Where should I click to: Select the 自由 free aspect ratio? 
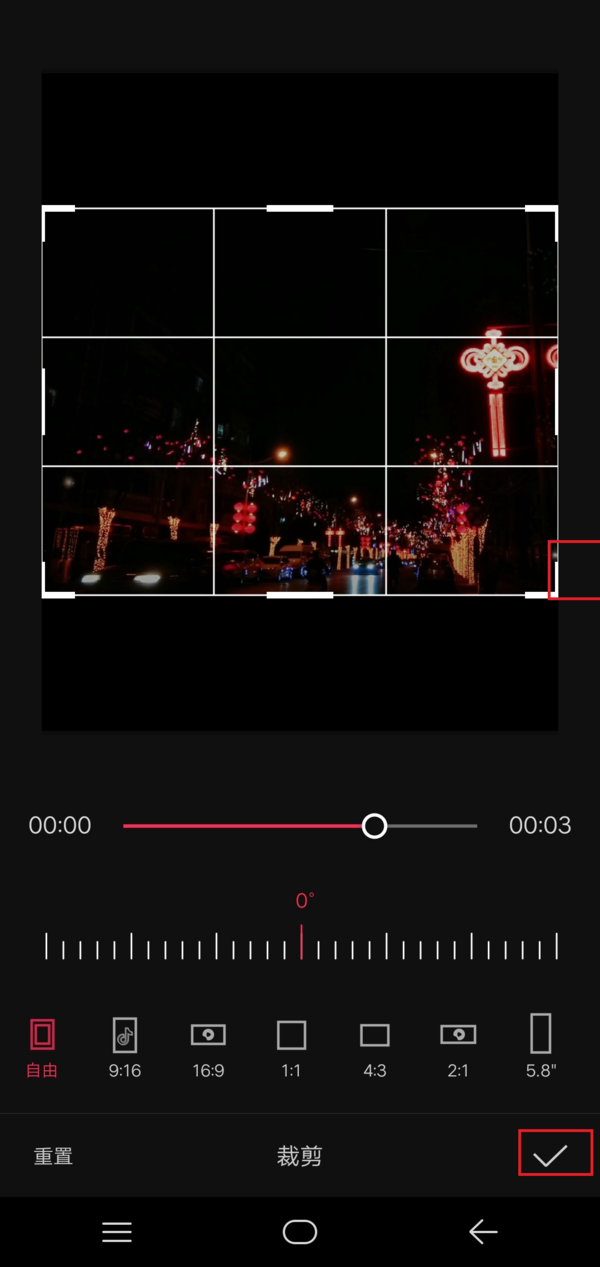pos(42,1046)
